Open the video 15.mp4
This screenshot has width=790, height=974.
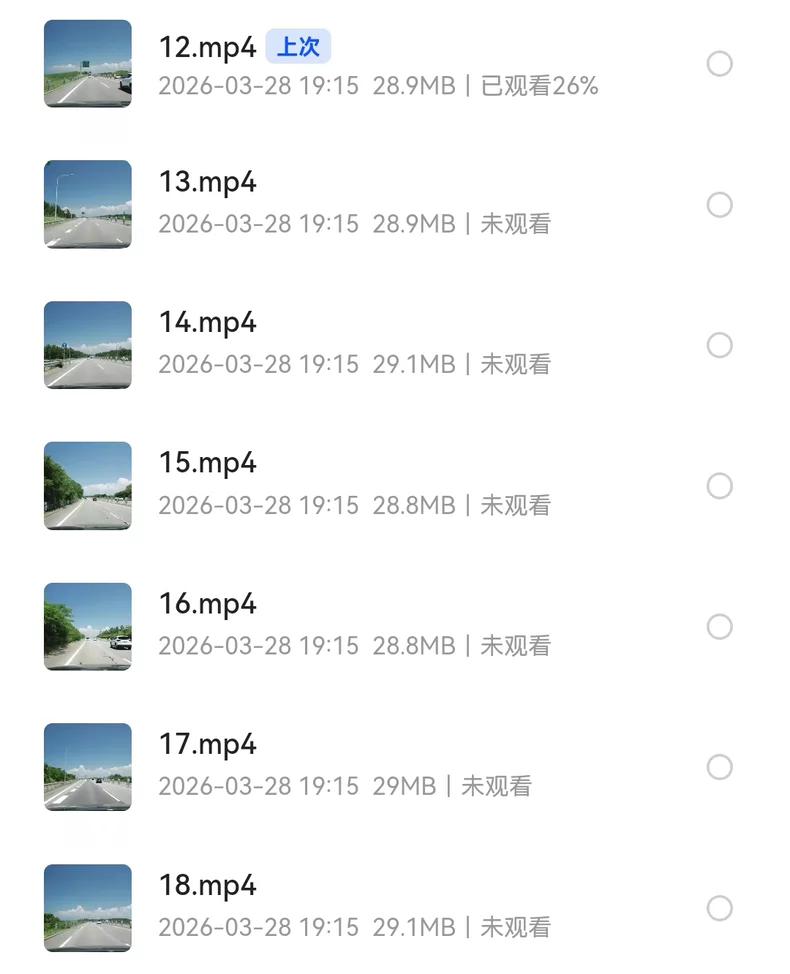pyautogui.click(x=207, y=464)
